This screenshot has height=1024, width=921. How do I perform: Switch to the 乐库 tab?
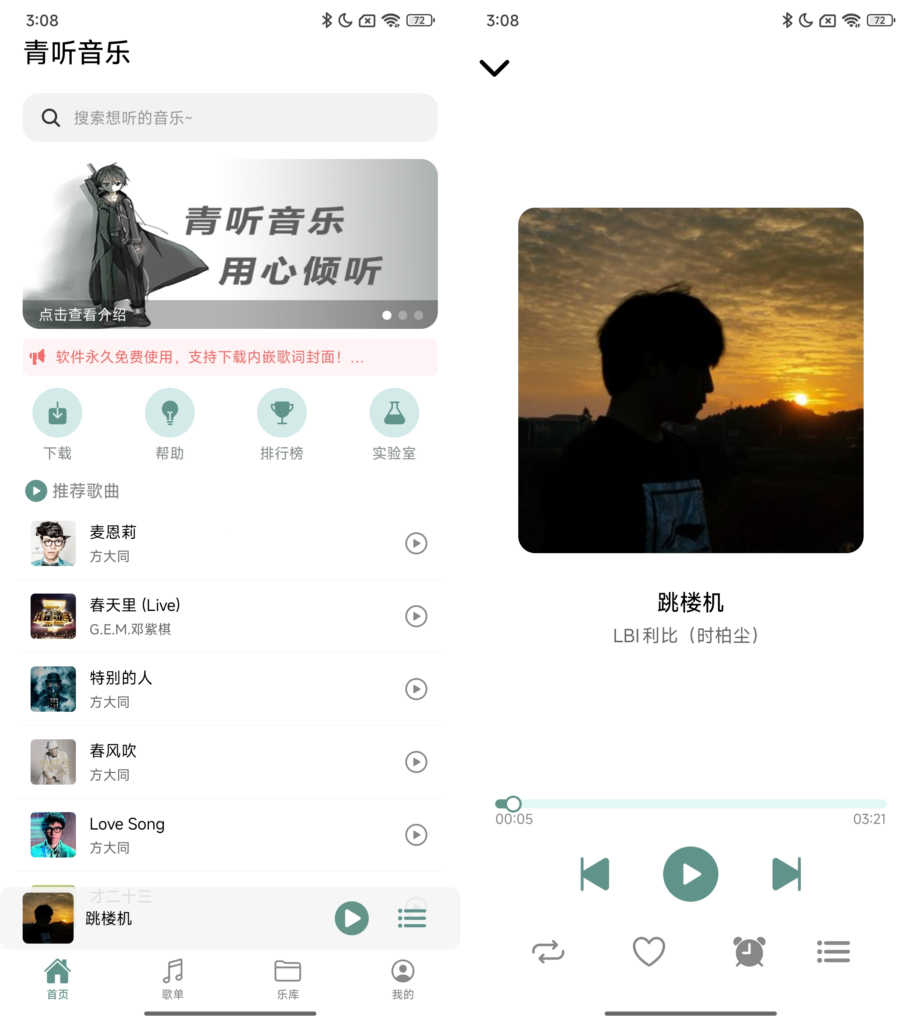click(x=288, y=979)
